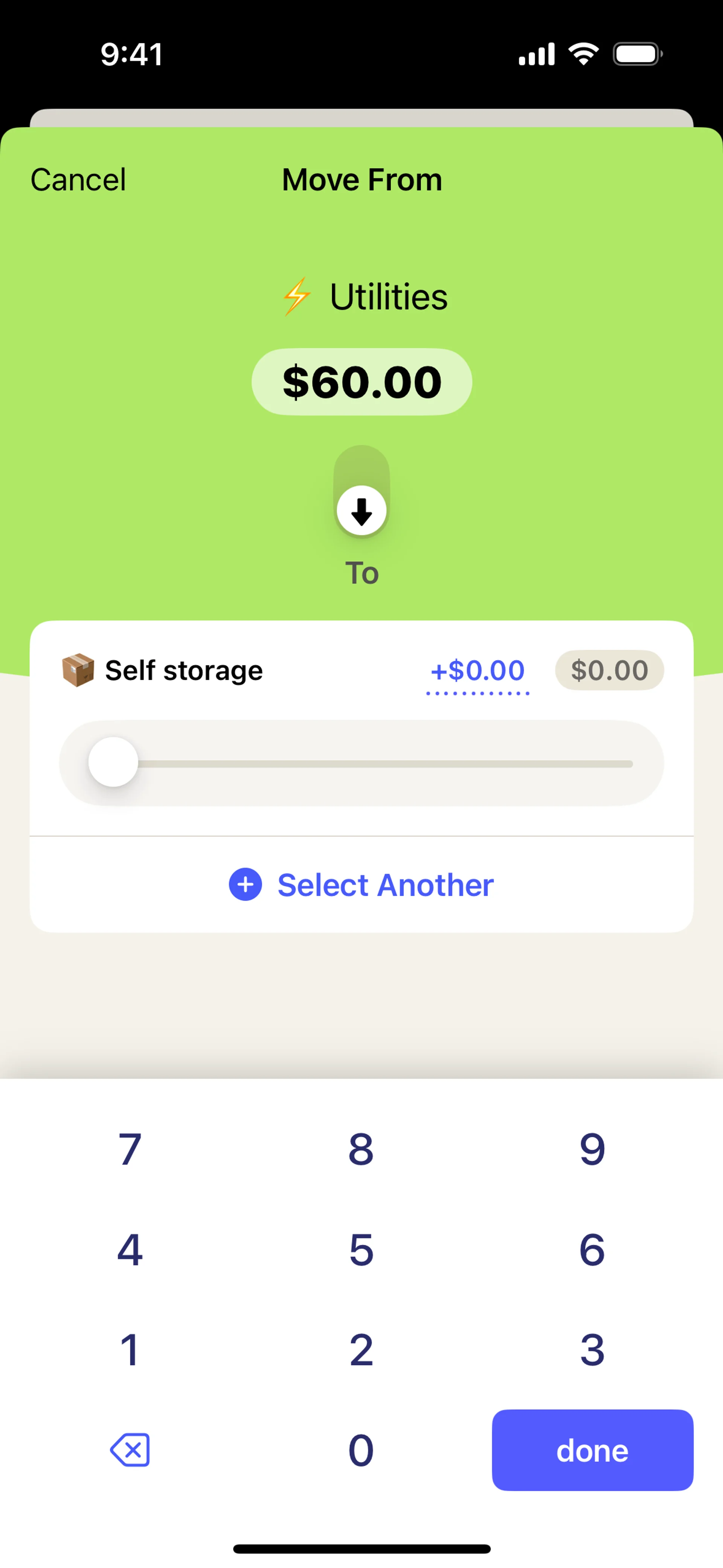The height and width of the screenshot is (1568, 723).
Task: Tap the 3 key
Action: pos(592,1350)
